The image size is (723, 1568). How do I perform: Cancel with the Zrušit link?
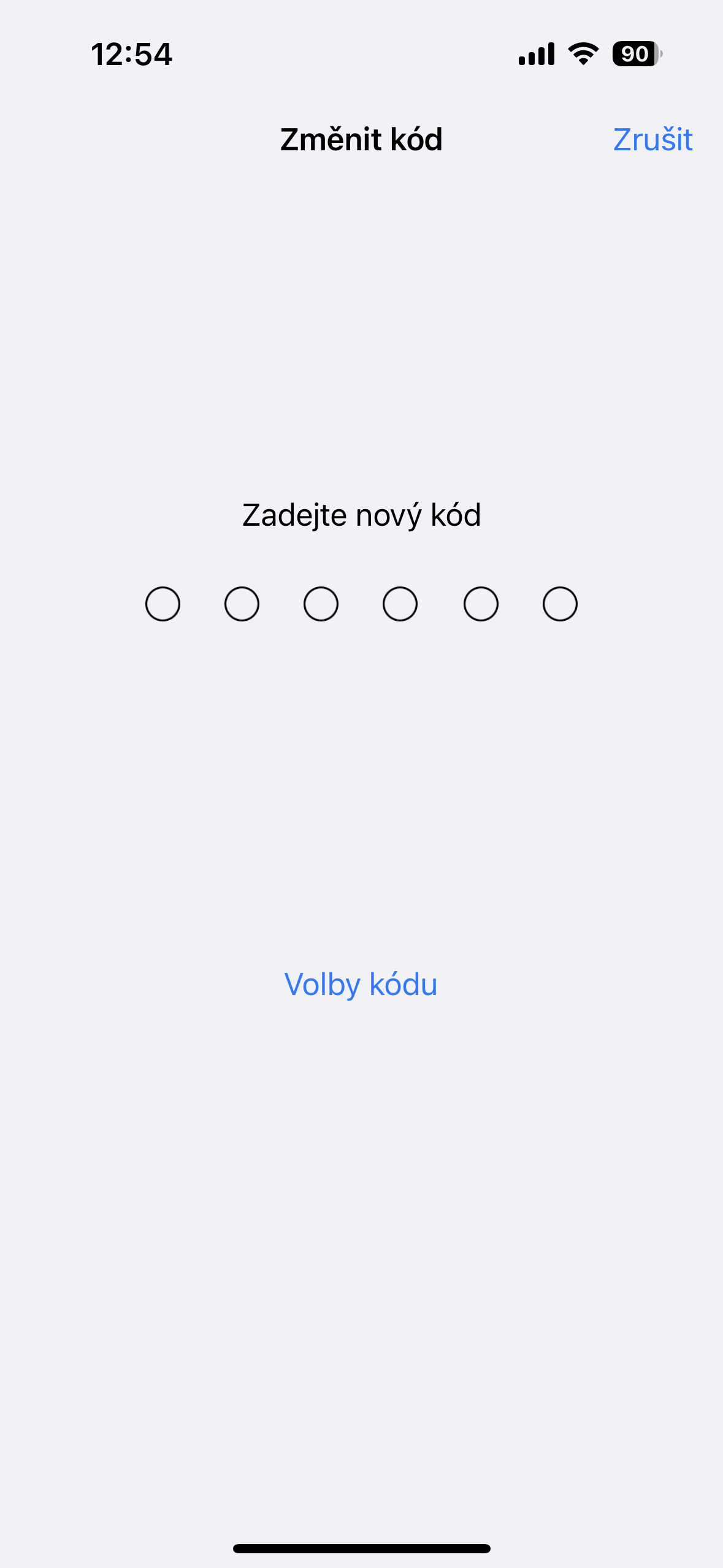click(x=652, y=140)
